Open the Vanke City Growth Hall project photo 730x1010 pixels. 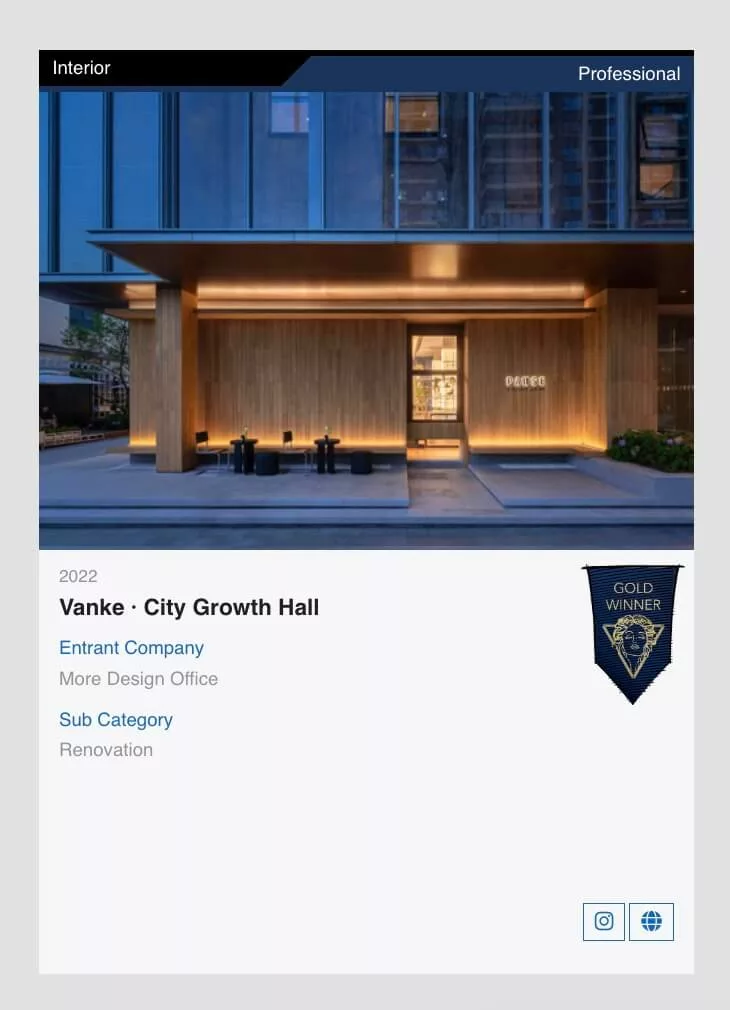(366, 320)
